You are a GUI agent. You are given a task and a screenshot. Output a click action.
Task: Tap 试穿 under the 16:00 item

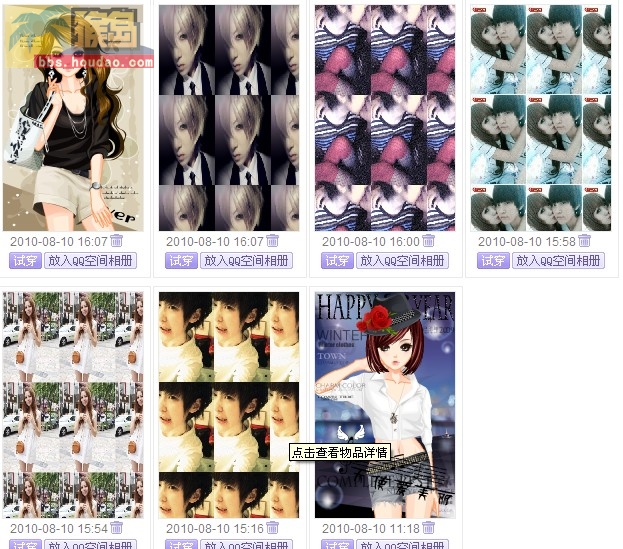coord(337,260)
